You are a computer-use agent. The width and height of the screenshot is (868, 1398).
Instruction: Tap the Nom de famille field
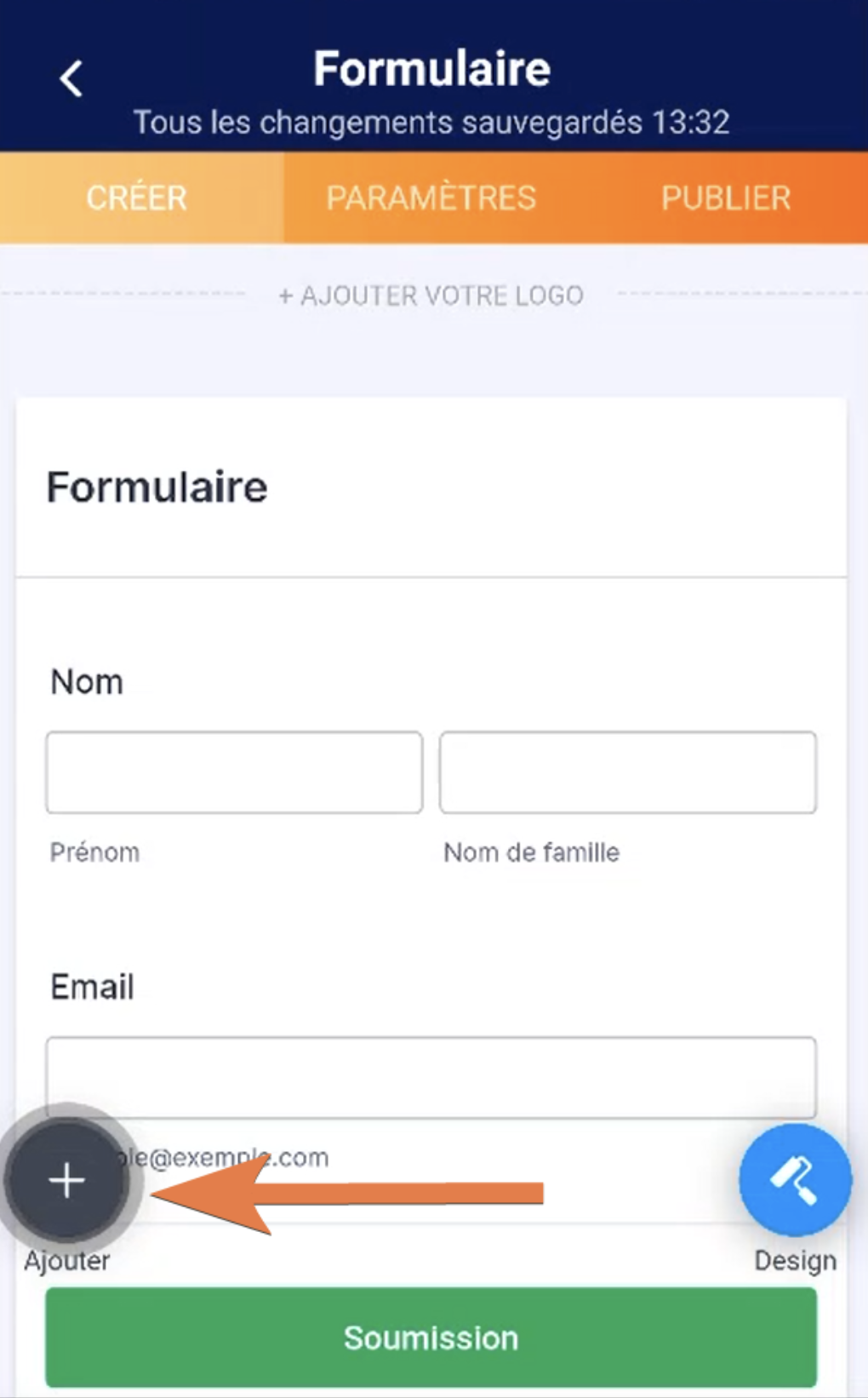(627, 772)
